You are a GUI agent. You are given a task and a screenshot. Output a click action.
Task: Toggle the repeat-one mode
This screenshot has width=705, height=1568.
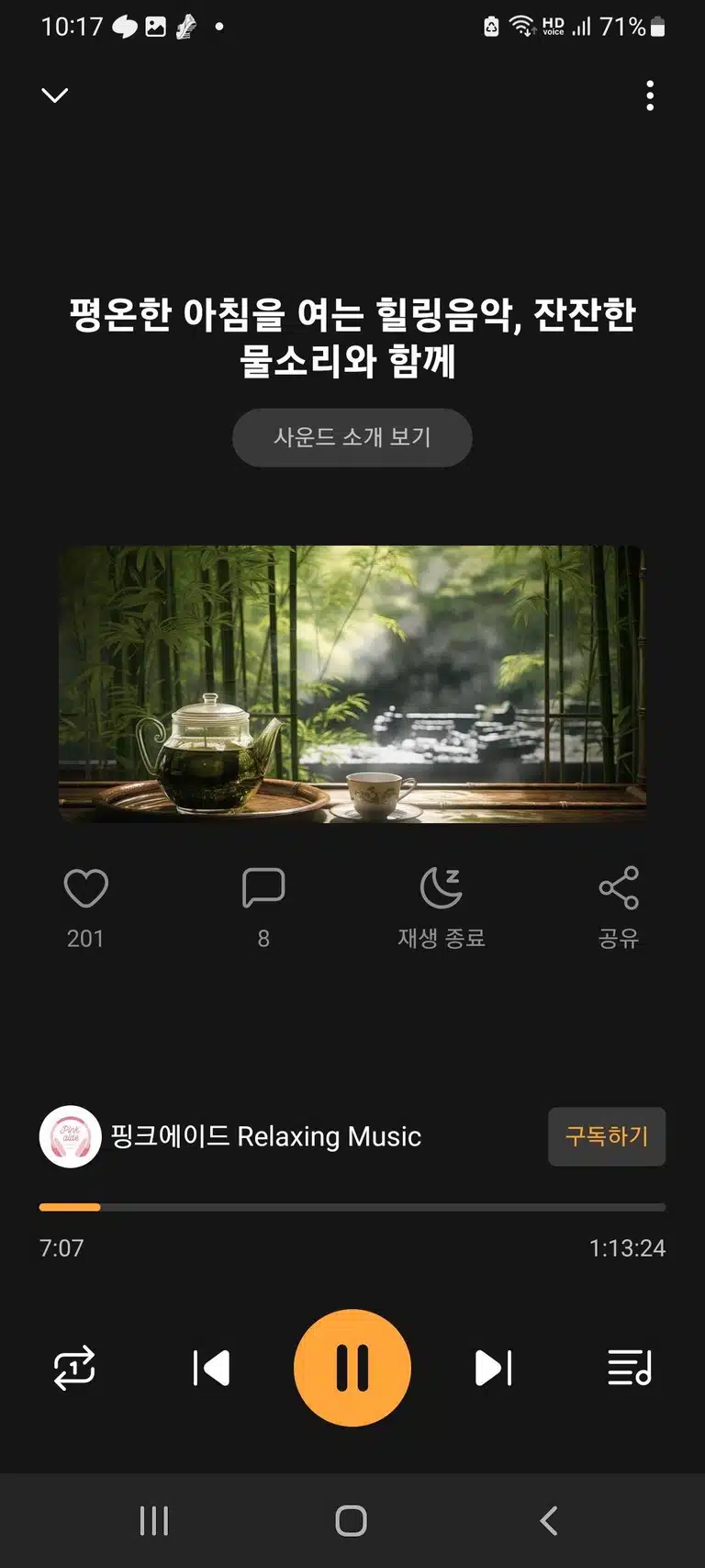pos(74,1368)
